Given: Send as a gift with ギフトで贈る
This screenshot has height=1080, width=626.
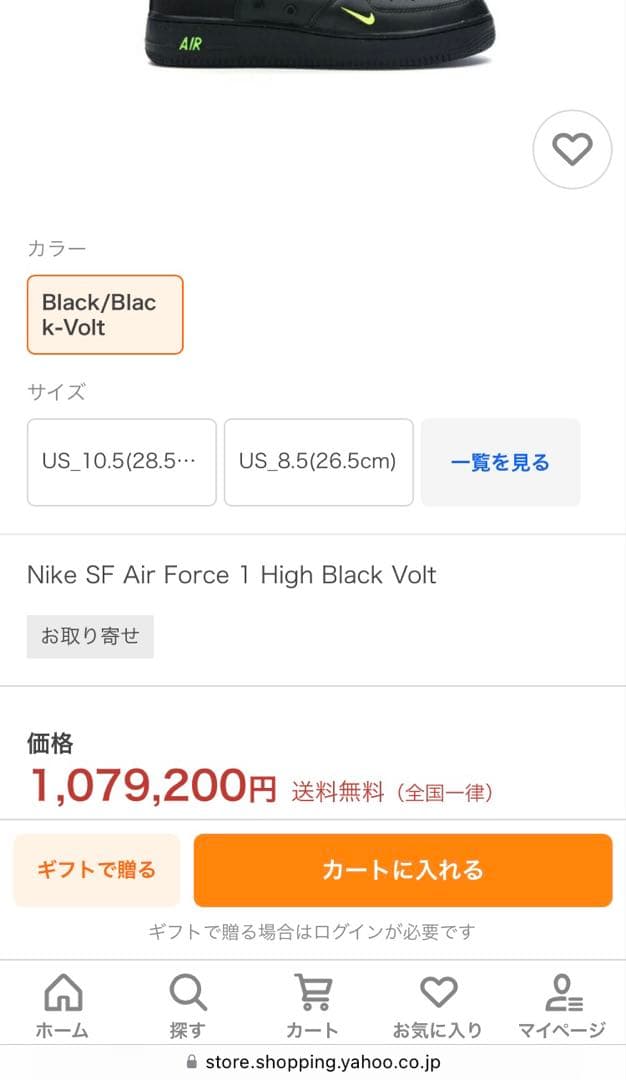Looking at the screenshot, I should coord(97,870).
